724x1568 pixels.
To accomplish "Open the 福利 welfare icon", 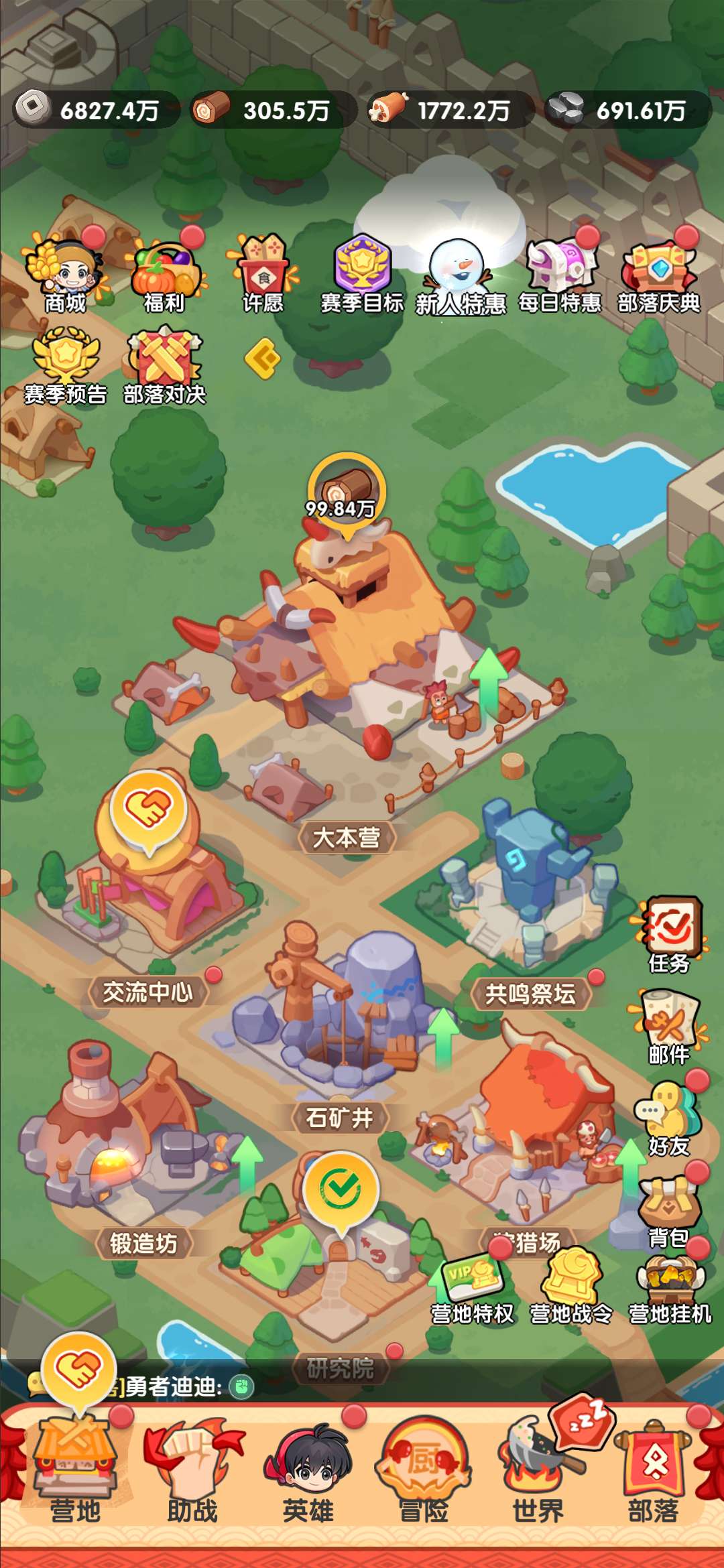I will click(x=164, y=275).
